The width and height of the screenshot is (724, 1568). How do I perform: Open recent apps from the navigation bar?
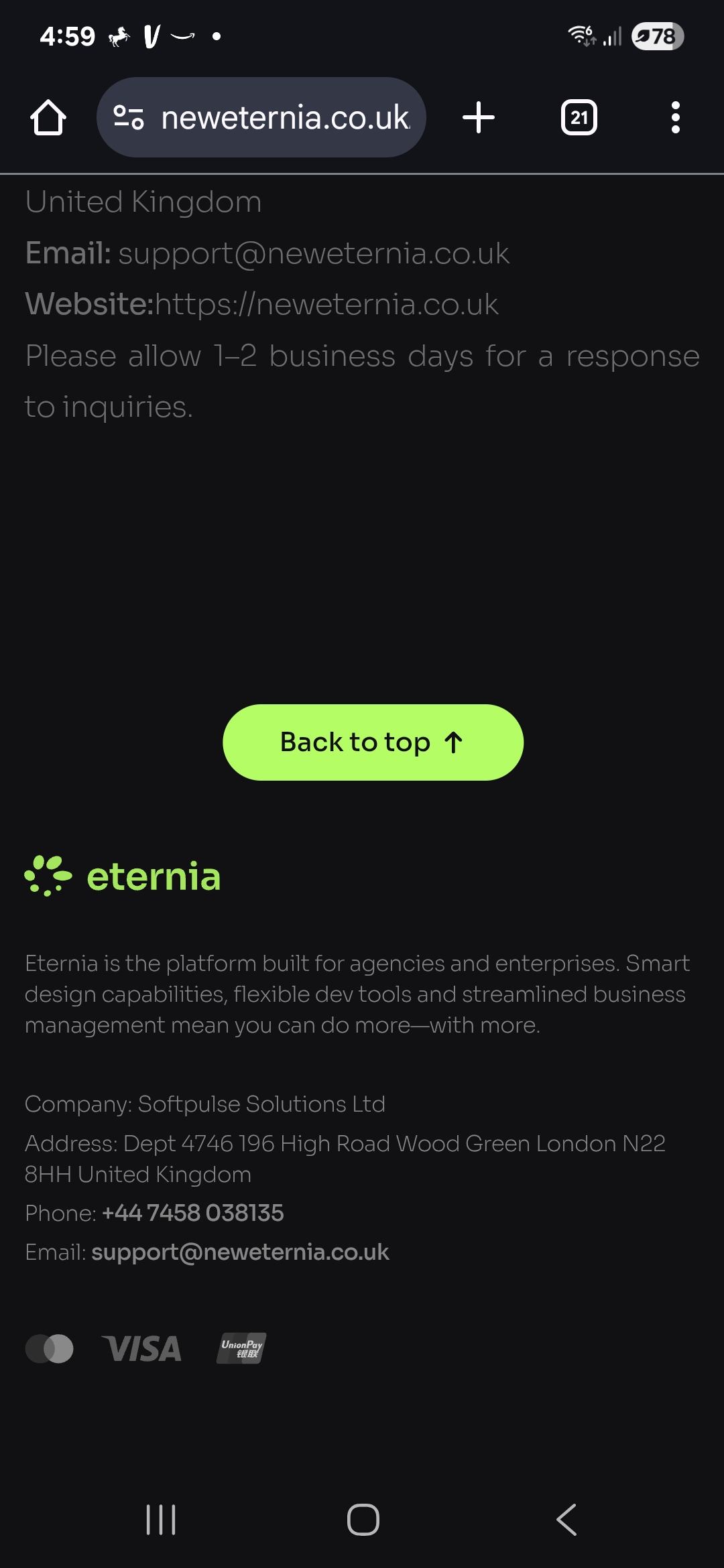(161, 1519)
